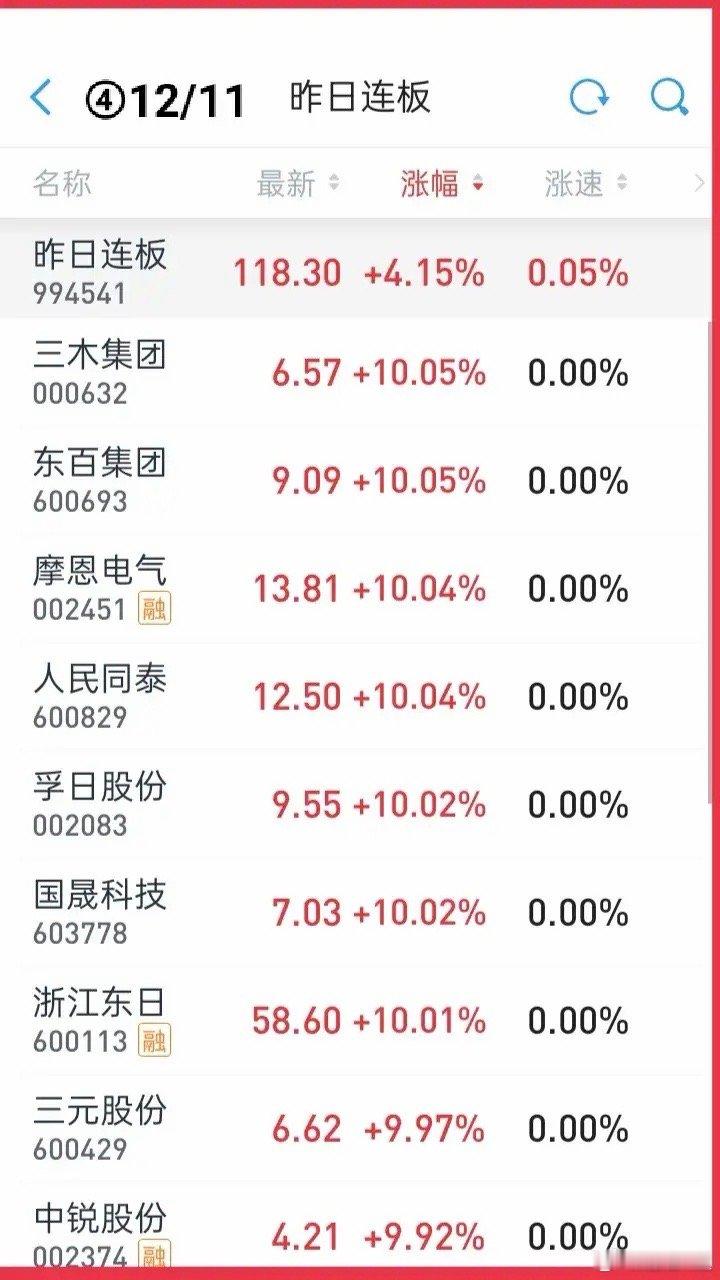
Task: Open the search magnifier icon
Action: 669,97
